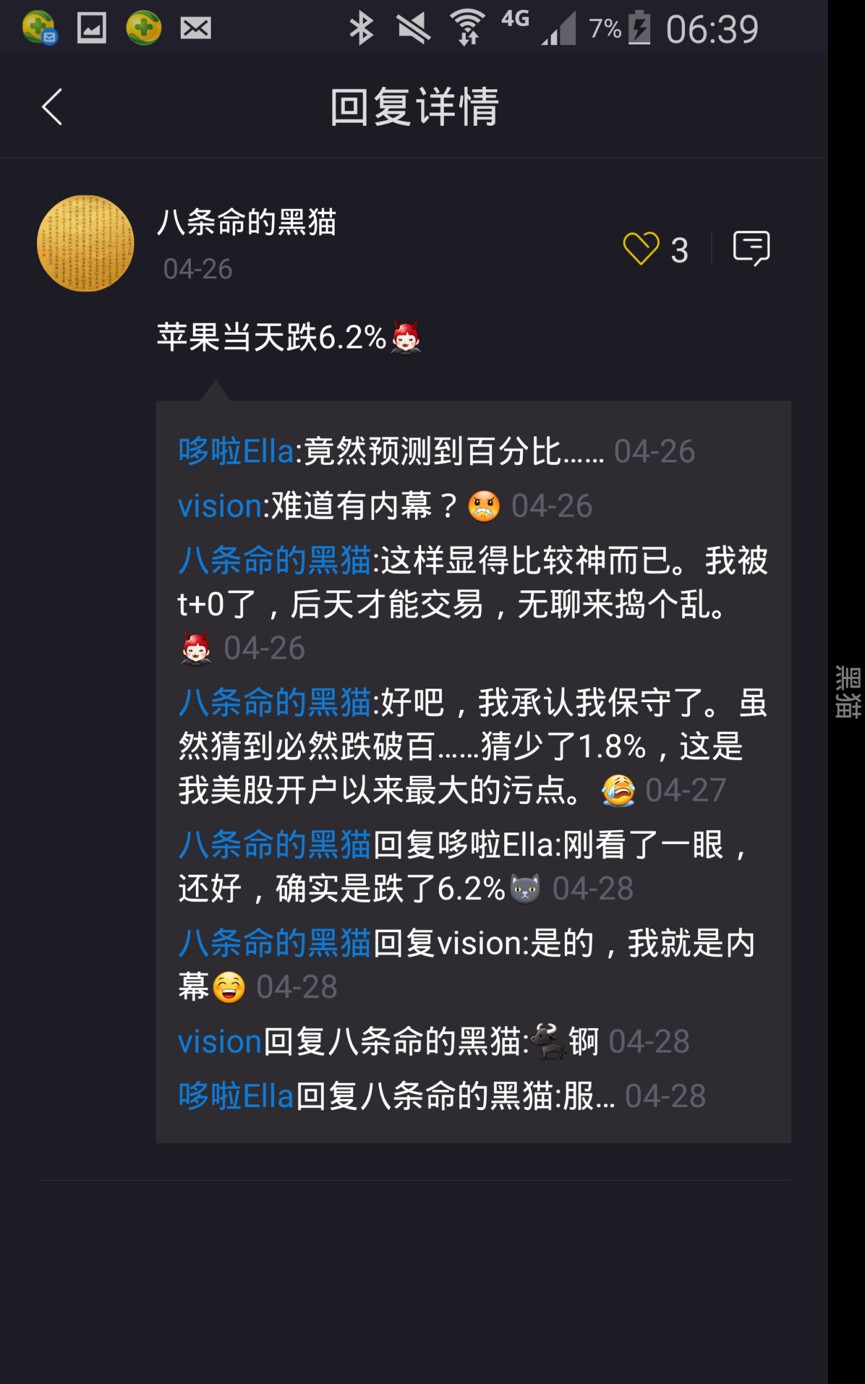
Task: Tap the reply bubble icon beside the like count
Action: point(751,248)
